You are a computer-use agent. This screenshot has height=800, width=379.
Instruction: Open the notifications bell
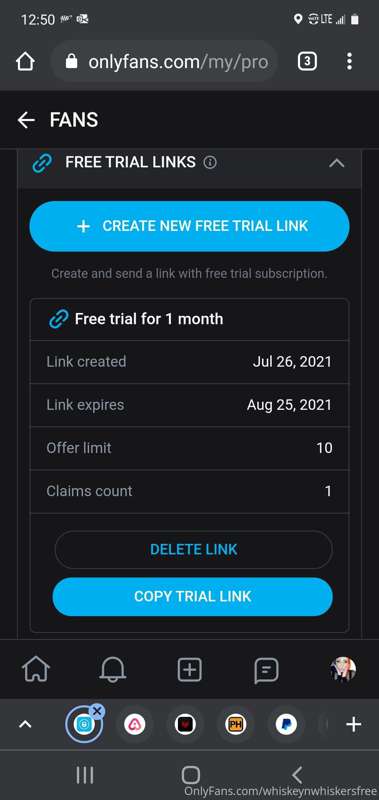pos(112,669)
